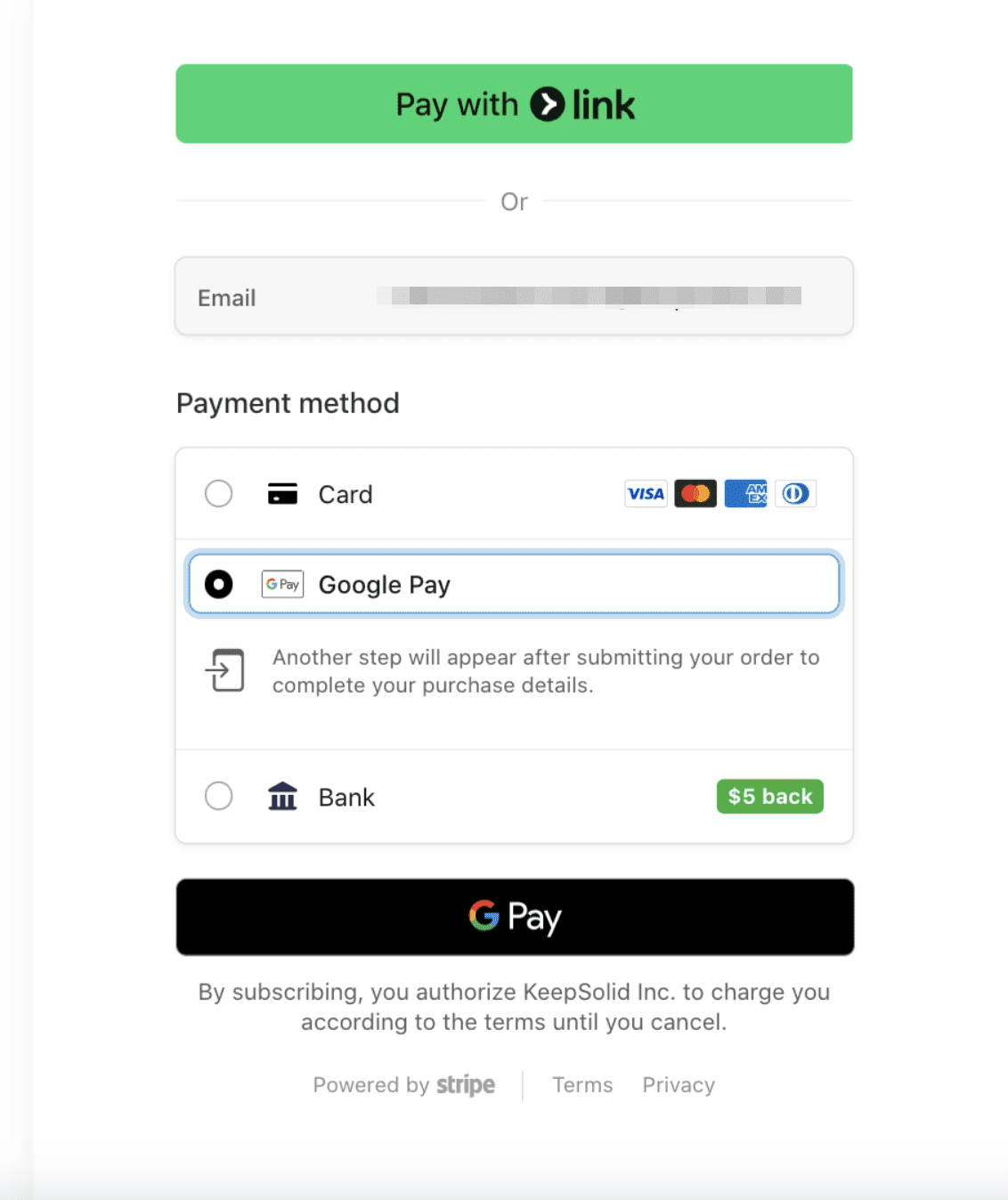Image resolution: width=1008 pixels, height=1200 pixels.
Task: Select Bank payment with $5 back
Action: (219, 796)
